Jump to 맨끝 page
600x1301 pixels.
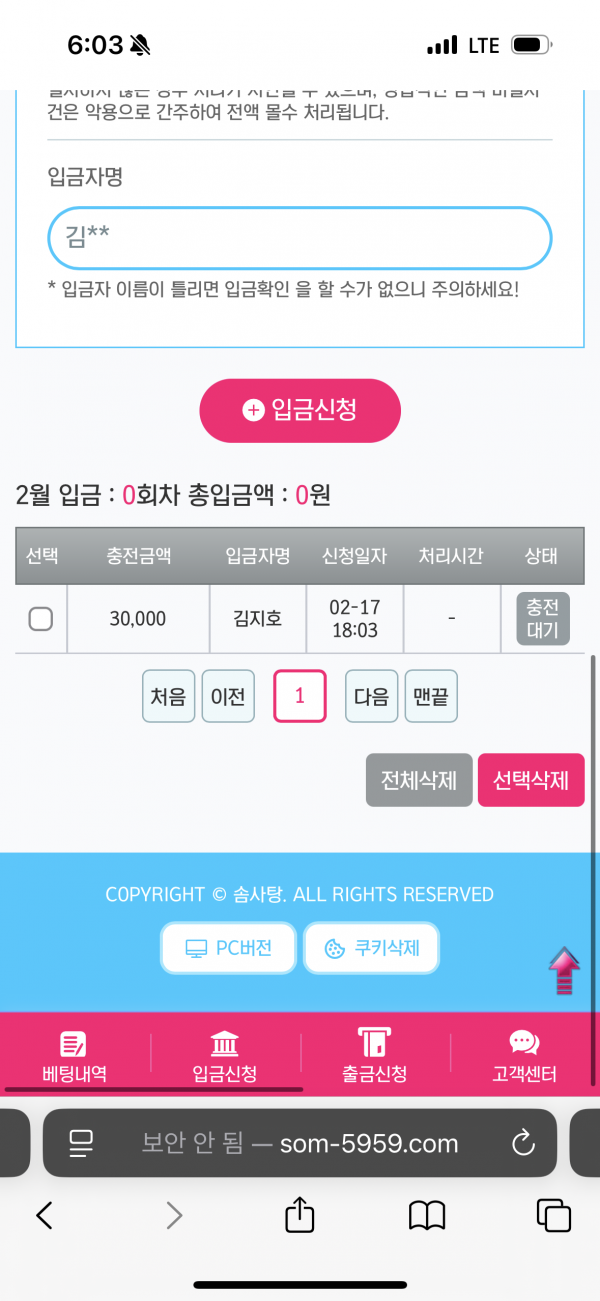coord(431,696)
